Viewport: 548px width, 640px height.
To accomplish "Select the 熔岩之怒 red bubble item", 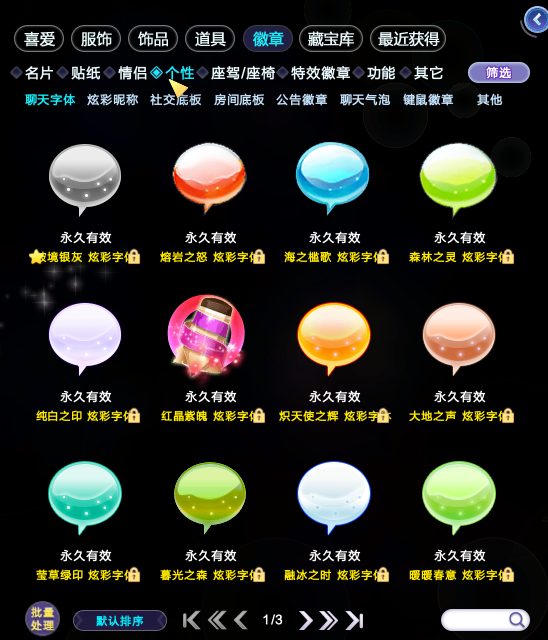I will [209, 178].
